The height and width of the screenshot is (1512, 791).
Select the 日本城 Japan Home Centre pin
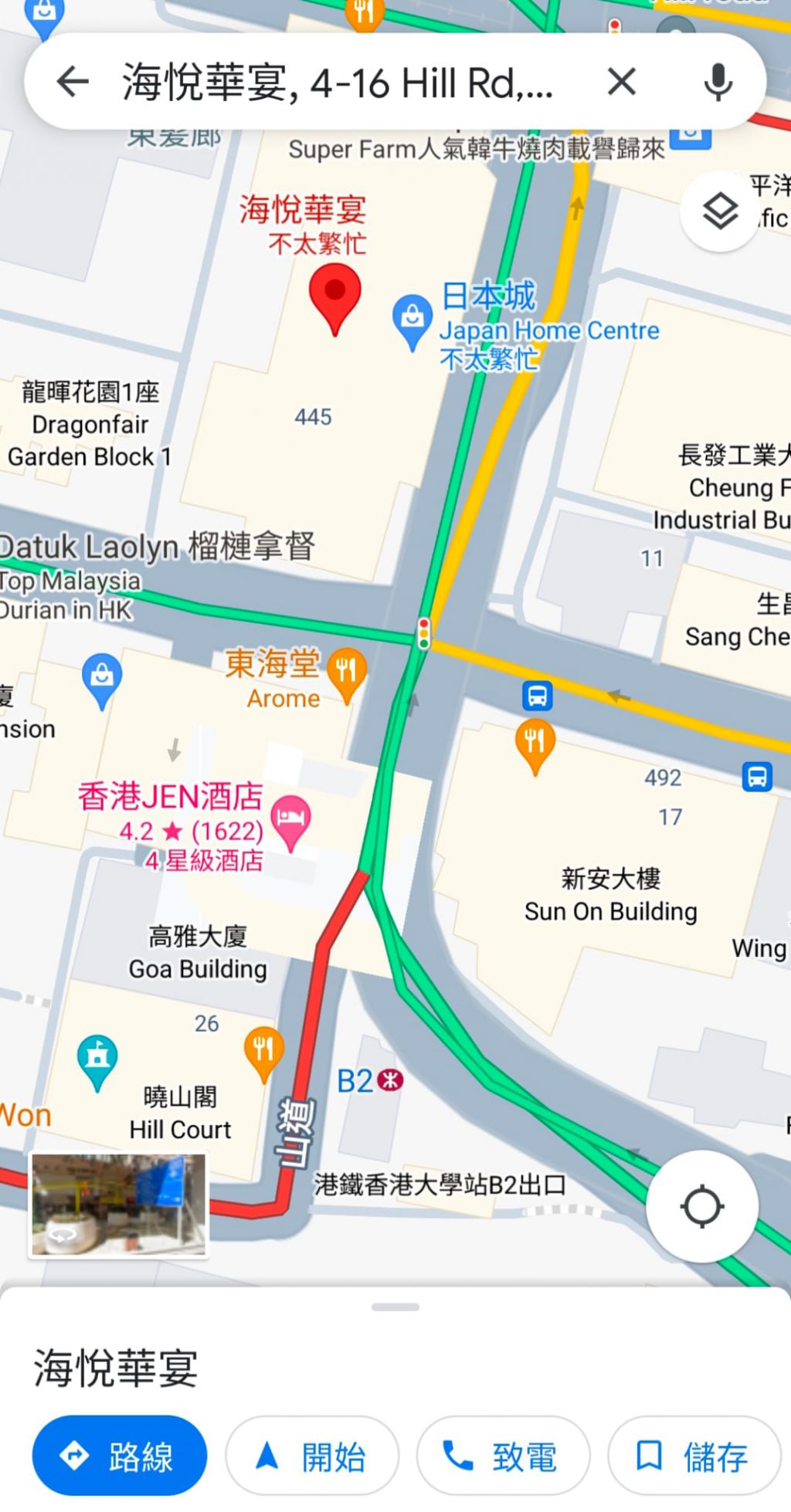click(412, 319)
